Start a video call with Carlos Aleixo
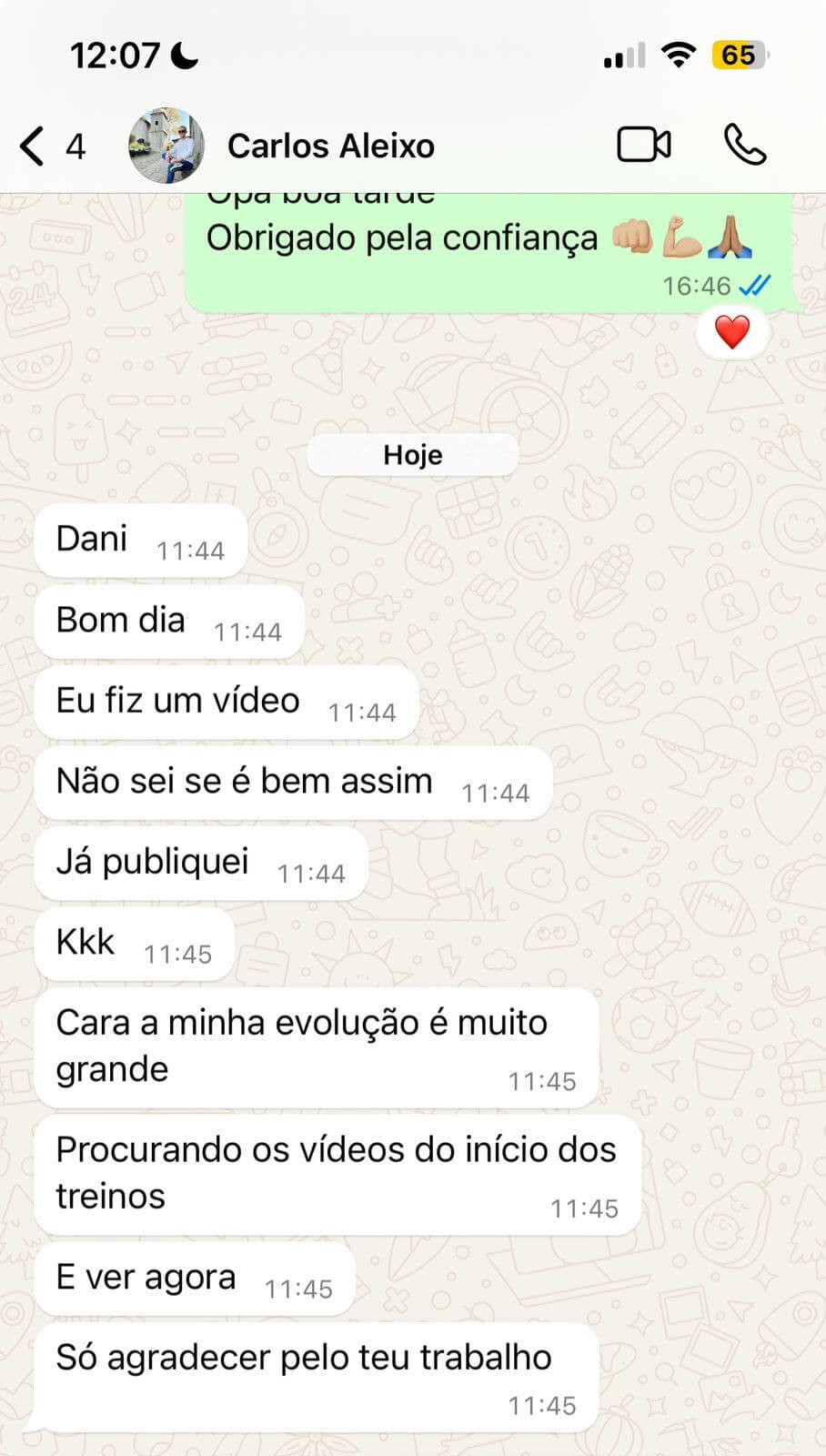 [643, 146]
